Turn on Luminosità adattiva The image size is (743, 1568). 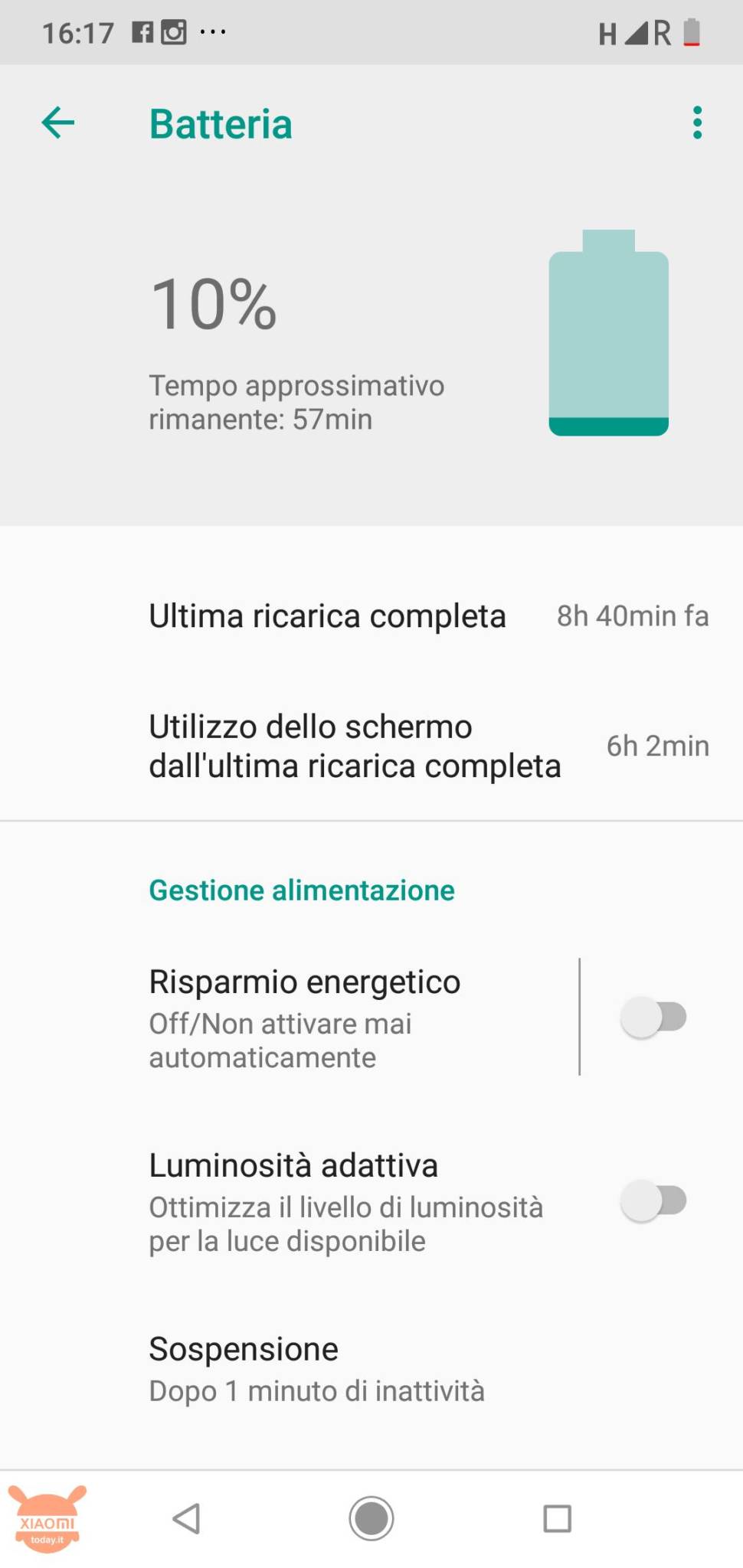pyautogui.click(x=653, y=1200)
